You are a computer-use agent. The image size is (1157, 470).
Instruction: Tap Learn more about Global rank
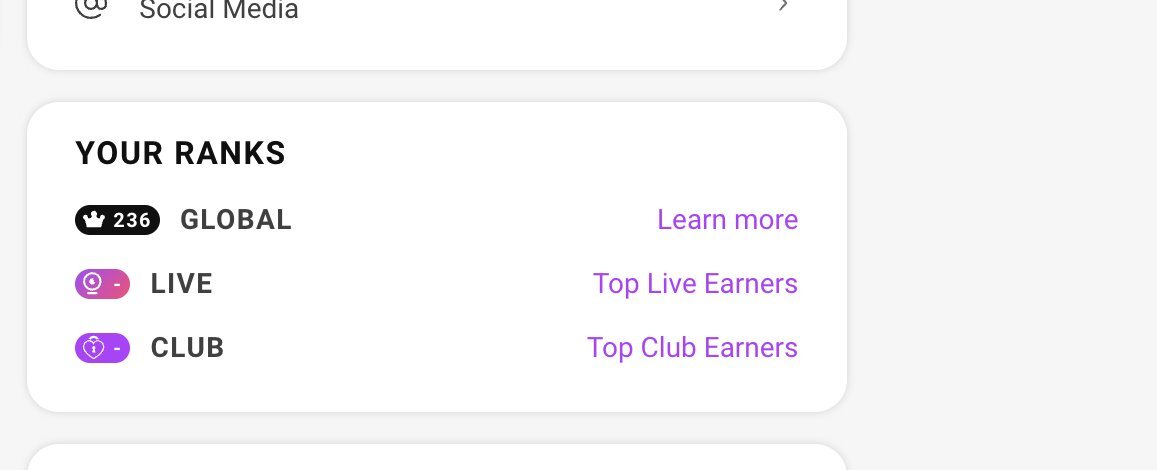click(x=727, y=219)
